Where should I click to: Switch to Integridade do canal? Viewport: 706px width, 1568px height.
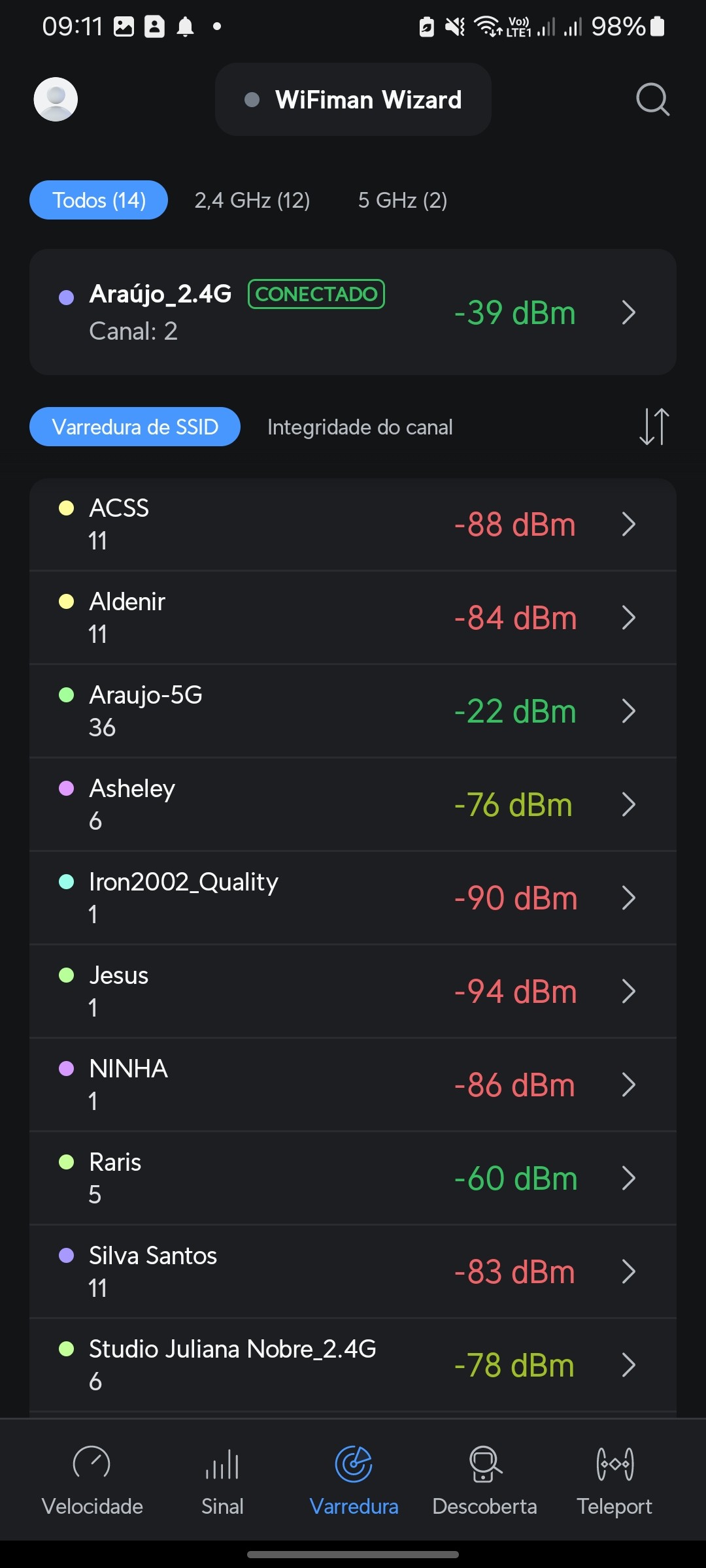pos(360,427)
